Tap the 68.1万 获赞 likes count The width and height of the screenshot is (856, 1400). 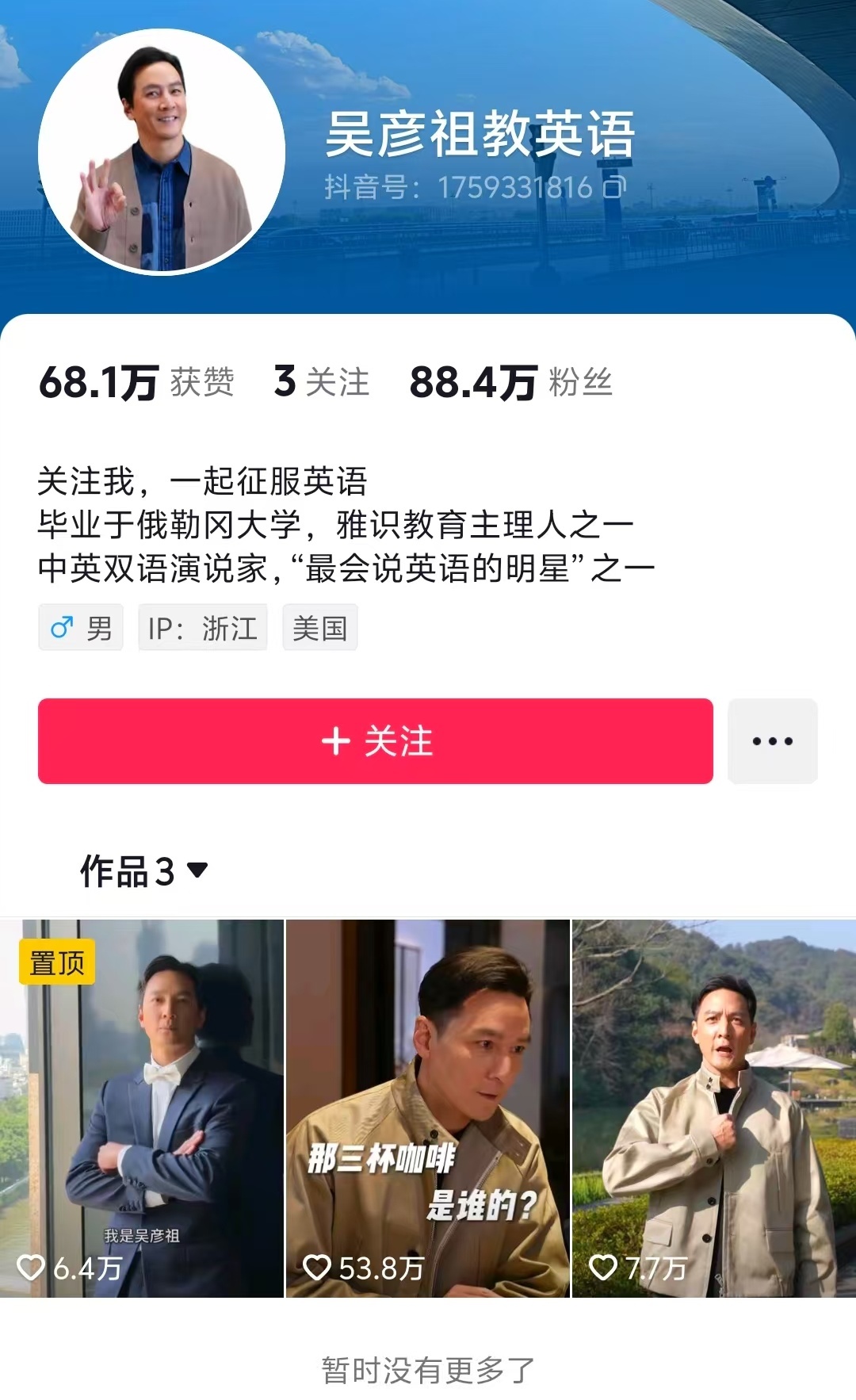tap(136, 382)
